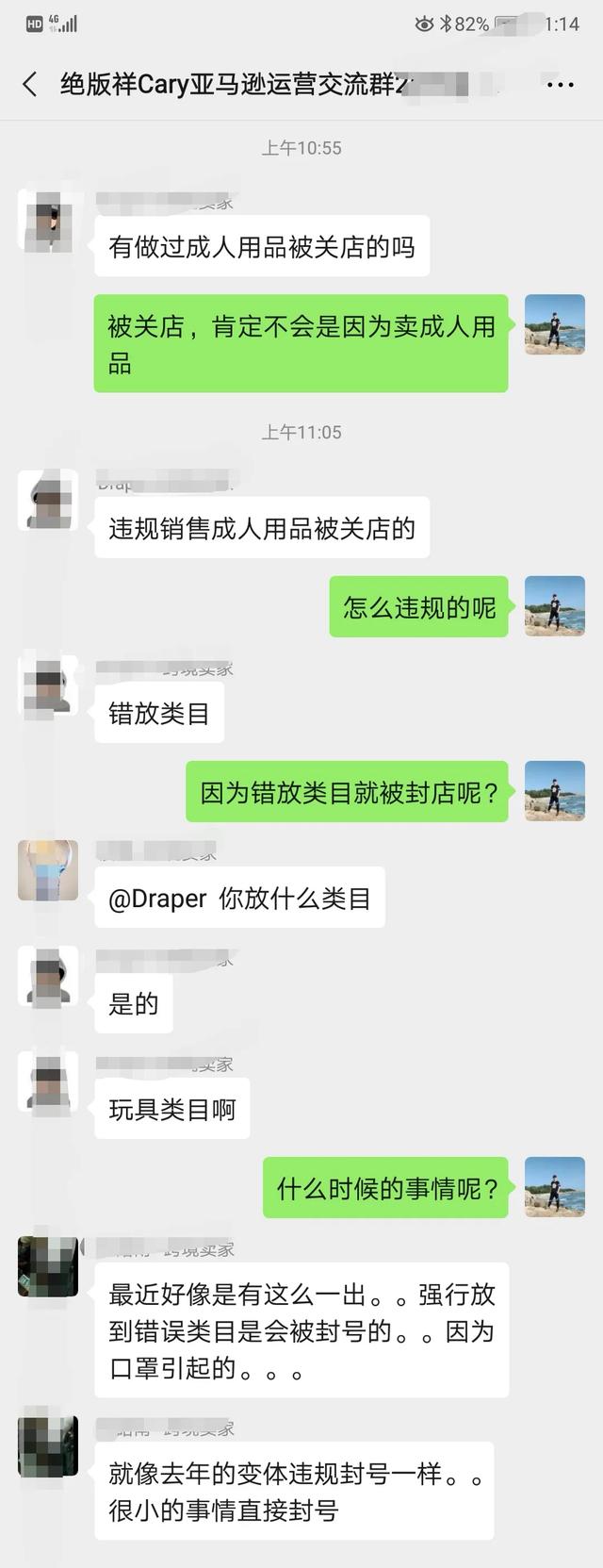
Task: Tap sender avatar next to 怎么违规的呢
Action: pyautogui.click(x=555, y=606)
